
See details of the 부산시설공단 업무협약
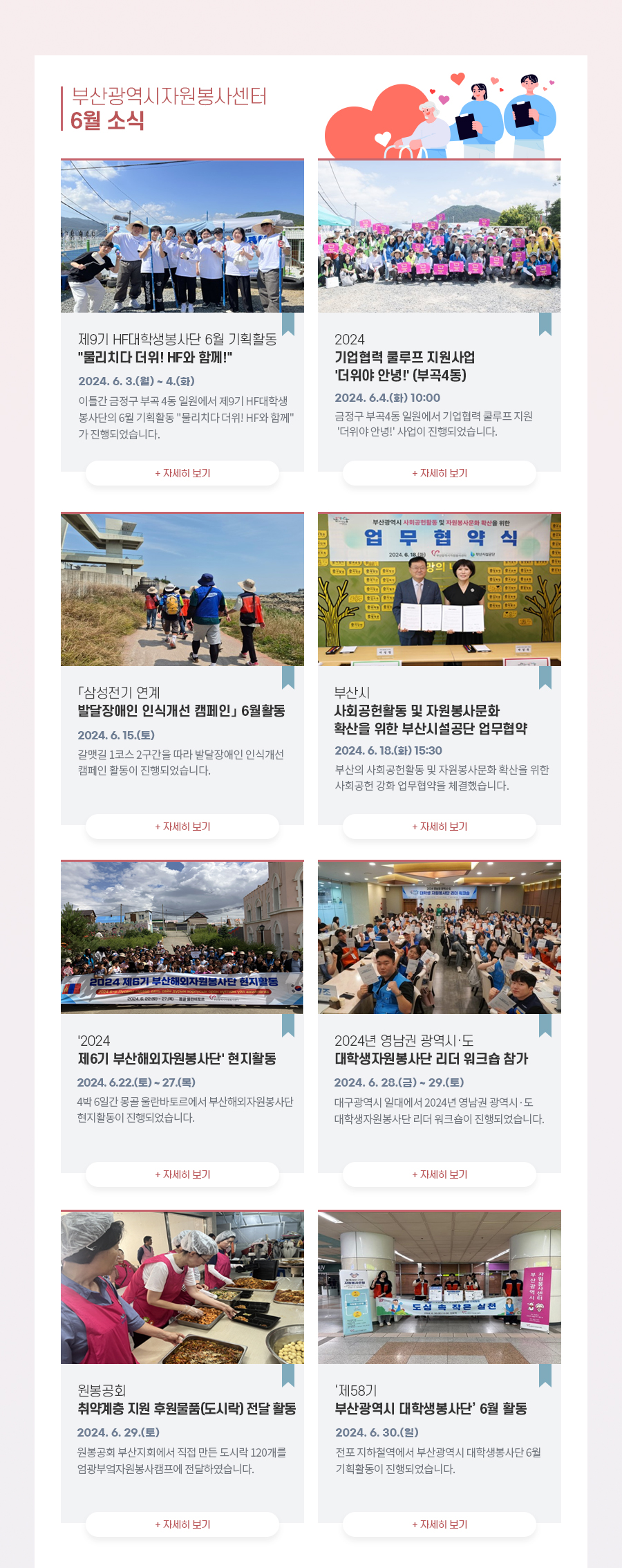440,827
